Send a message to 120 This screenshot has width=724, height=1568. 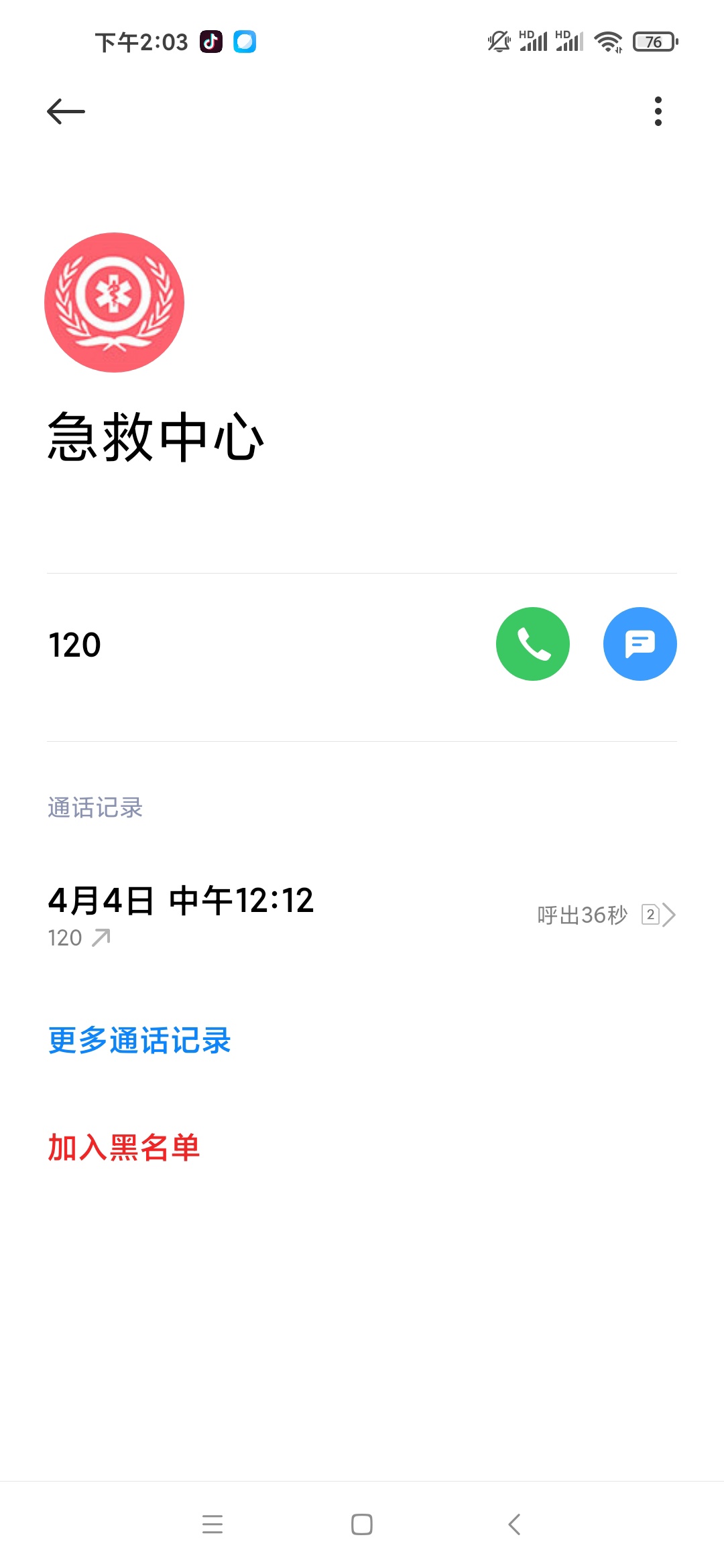[640, 644]
